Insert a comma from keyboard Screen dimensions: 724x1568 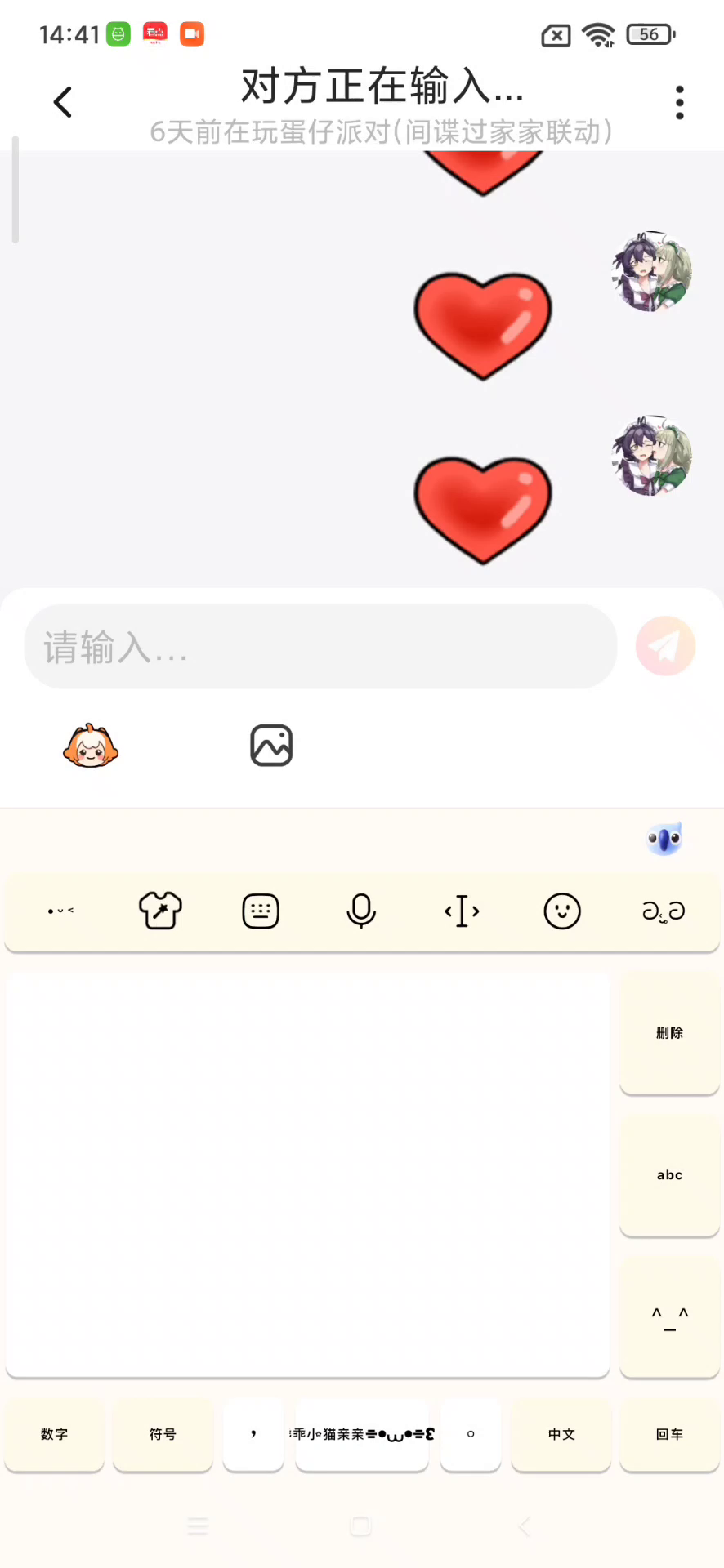(253, 1434)
